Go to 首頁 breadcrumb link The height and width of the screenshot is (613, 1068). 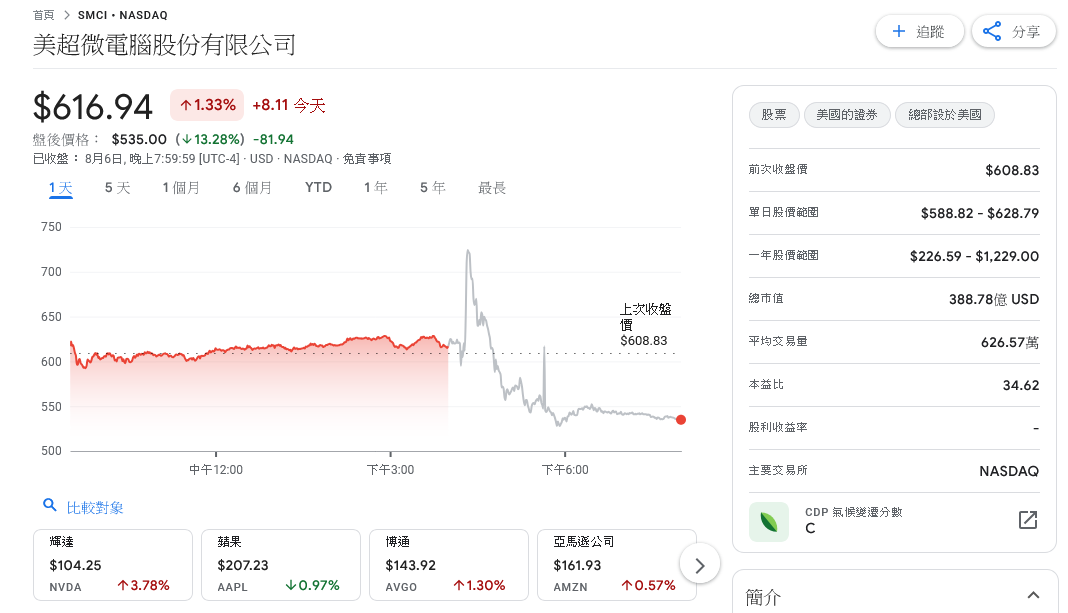[43, 15]
